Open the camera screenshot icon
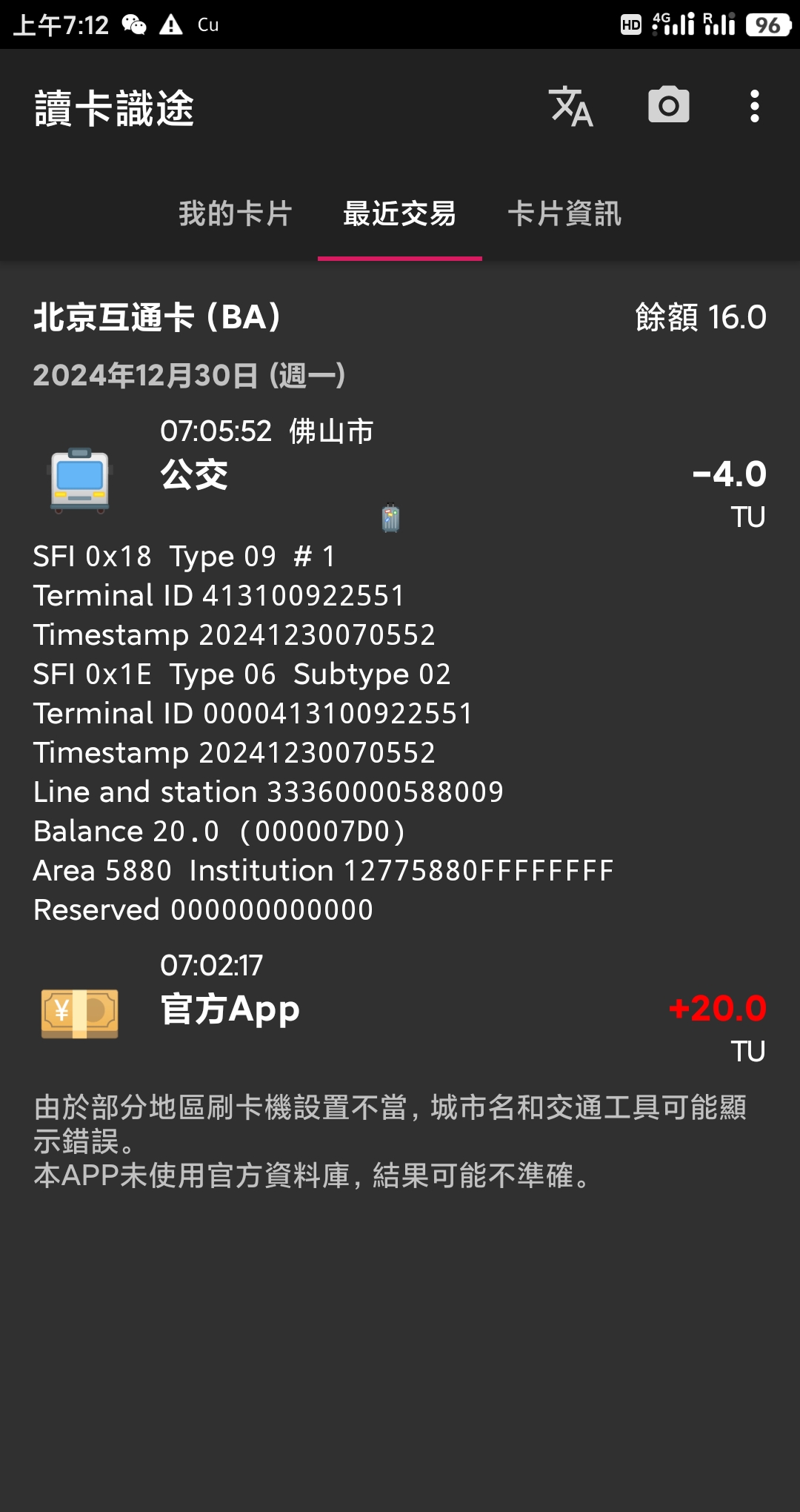800x1512 pixels. (668, 105)
